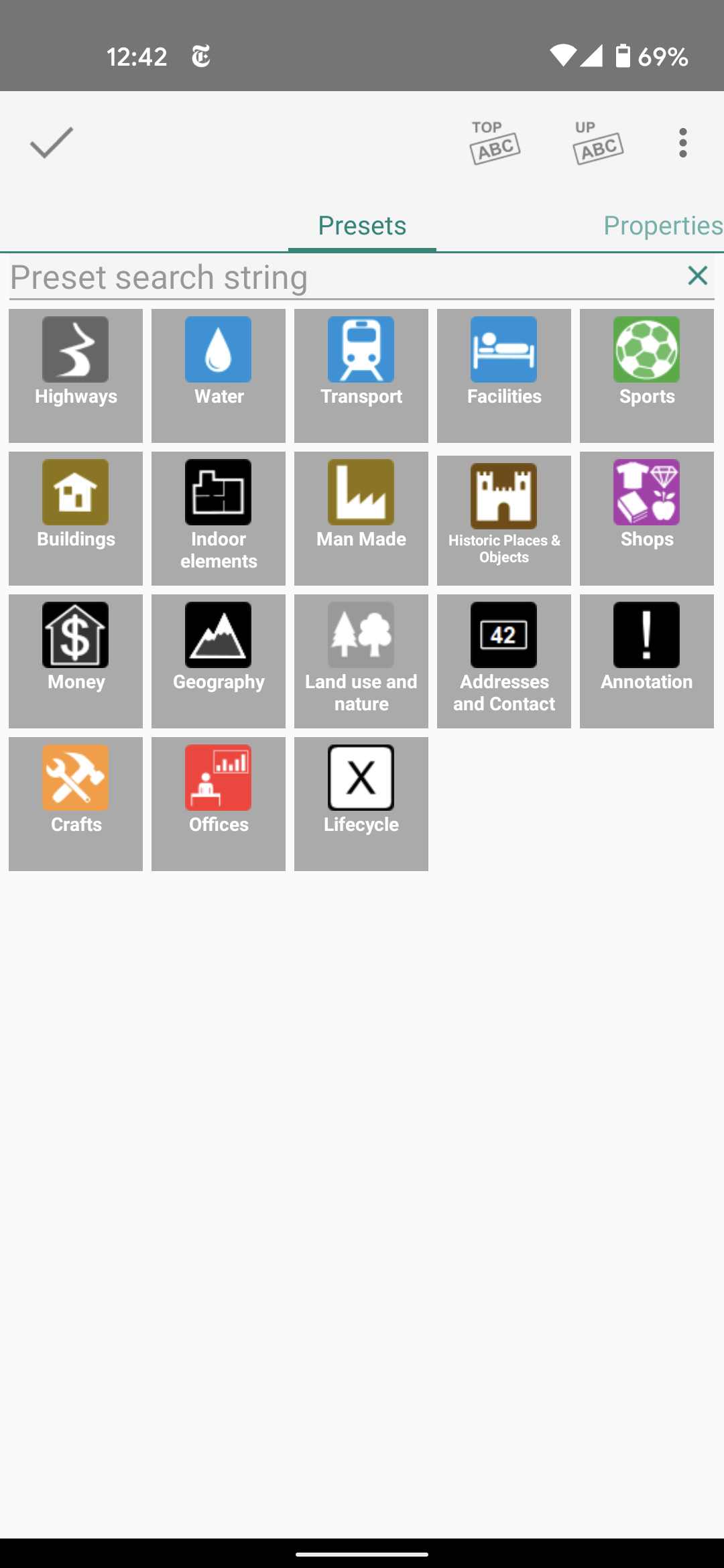The height and width of the screenshot is (1568, 724).
Task: Open the Water preset group
Action: 219,376
